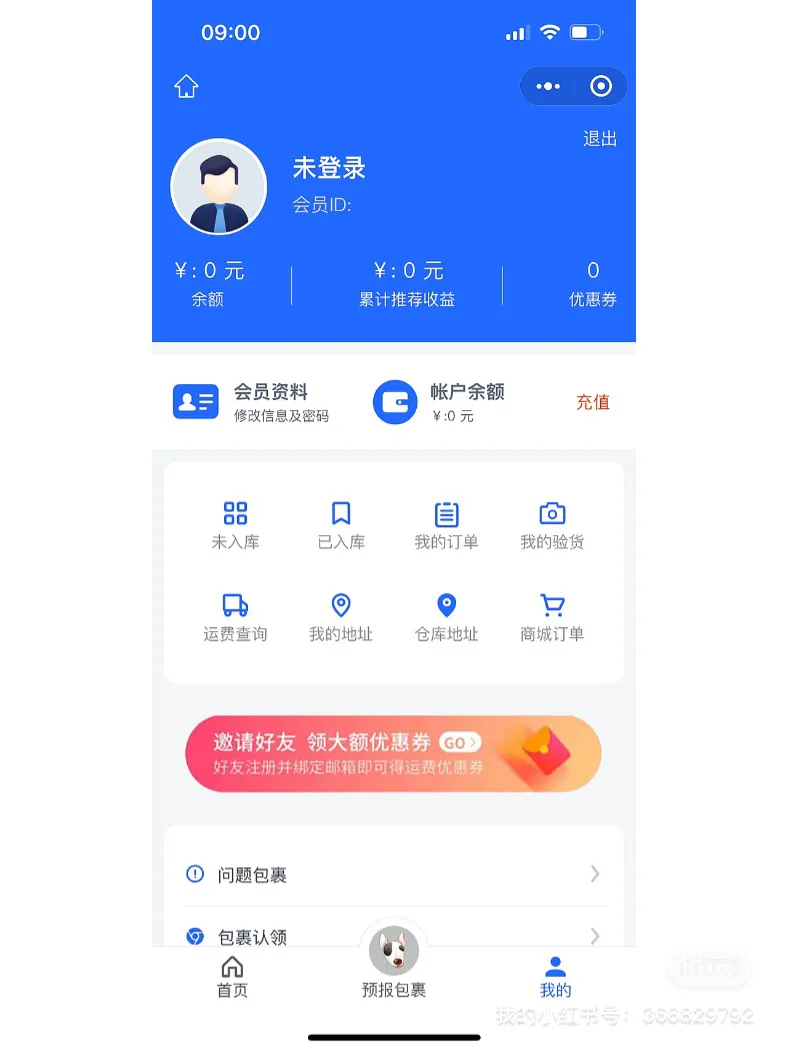Go to the 预报包裹 tab
Screen dimensions: 788x1051
(393, 966)
